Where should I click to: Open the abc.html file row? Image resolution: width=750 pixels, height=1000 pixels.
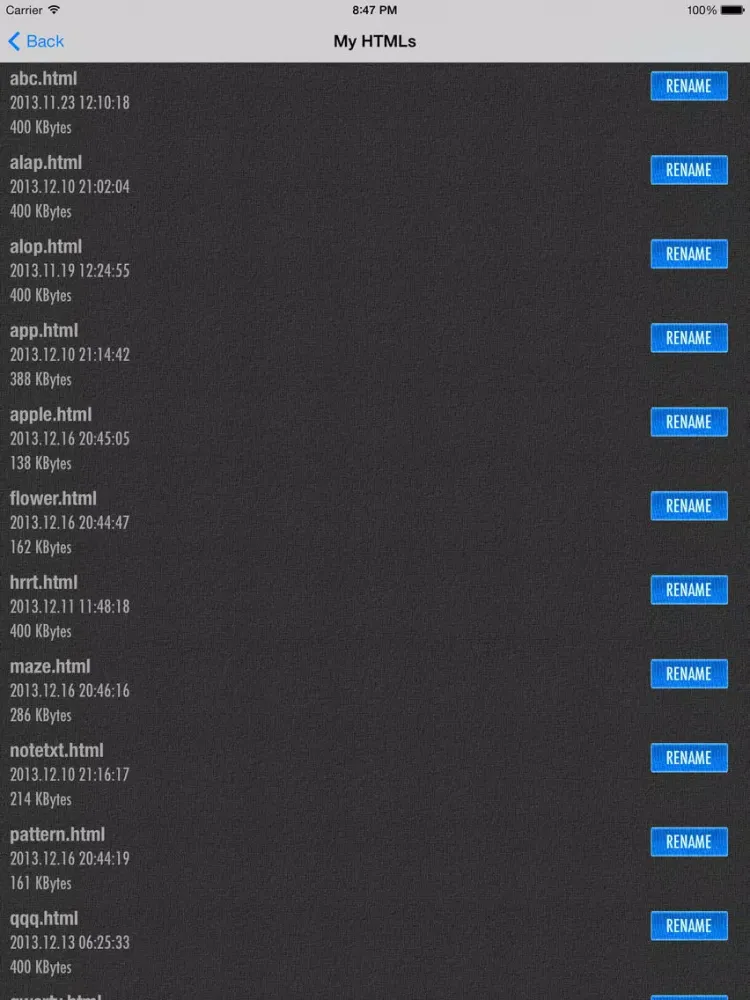point(300,103)
